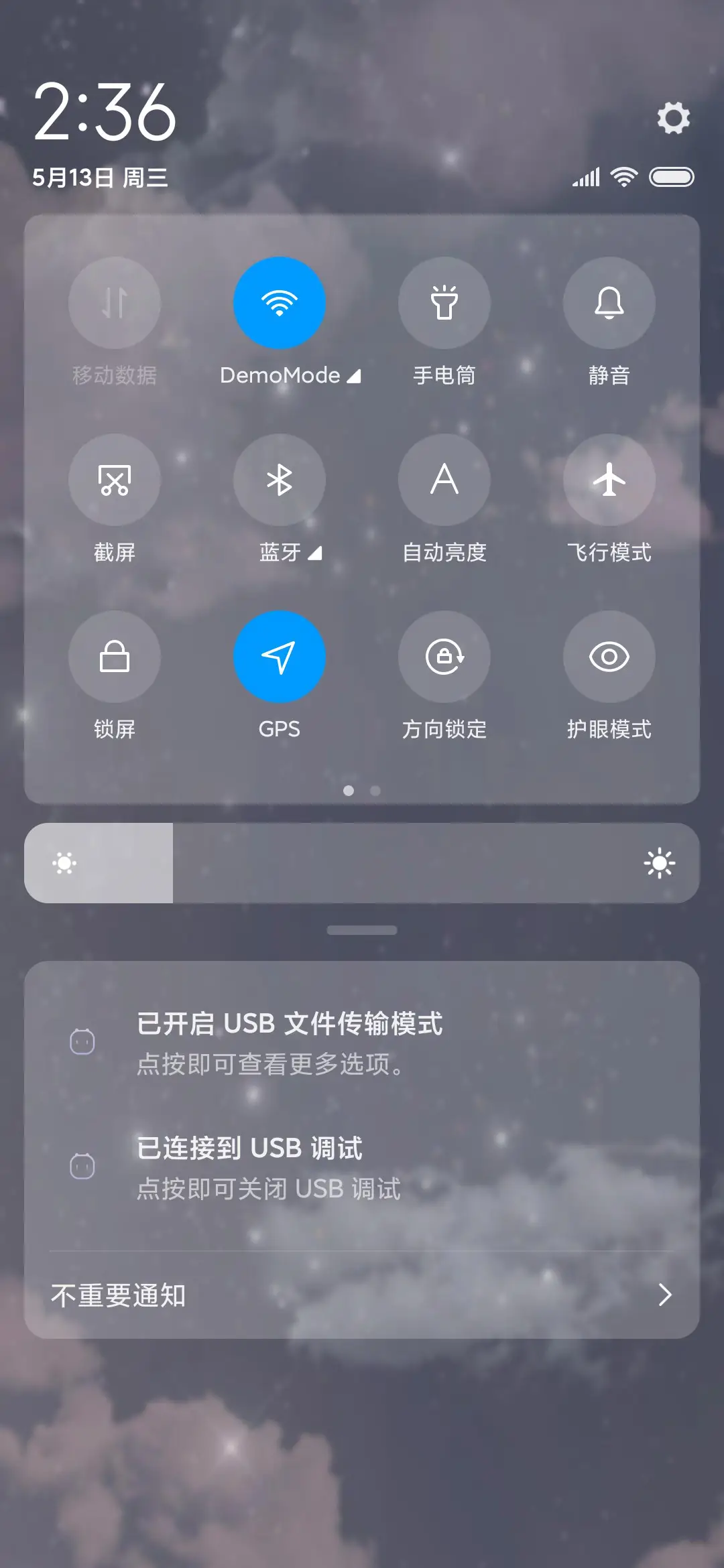Expand 不重要通知 unimportant notifications
Image resolution: width=724 pixels, height=1568 pixels.
(362, 1295)
